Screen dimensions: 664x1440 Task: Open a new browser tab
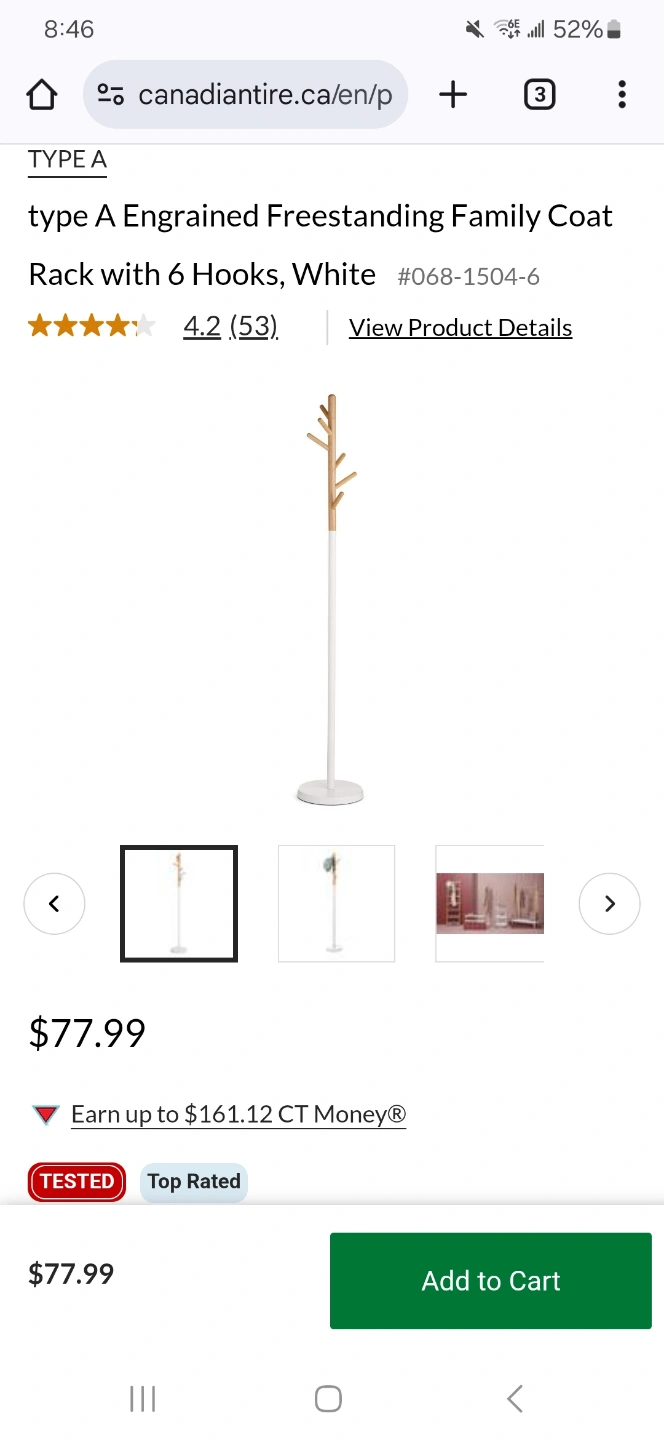click(453, 95)
